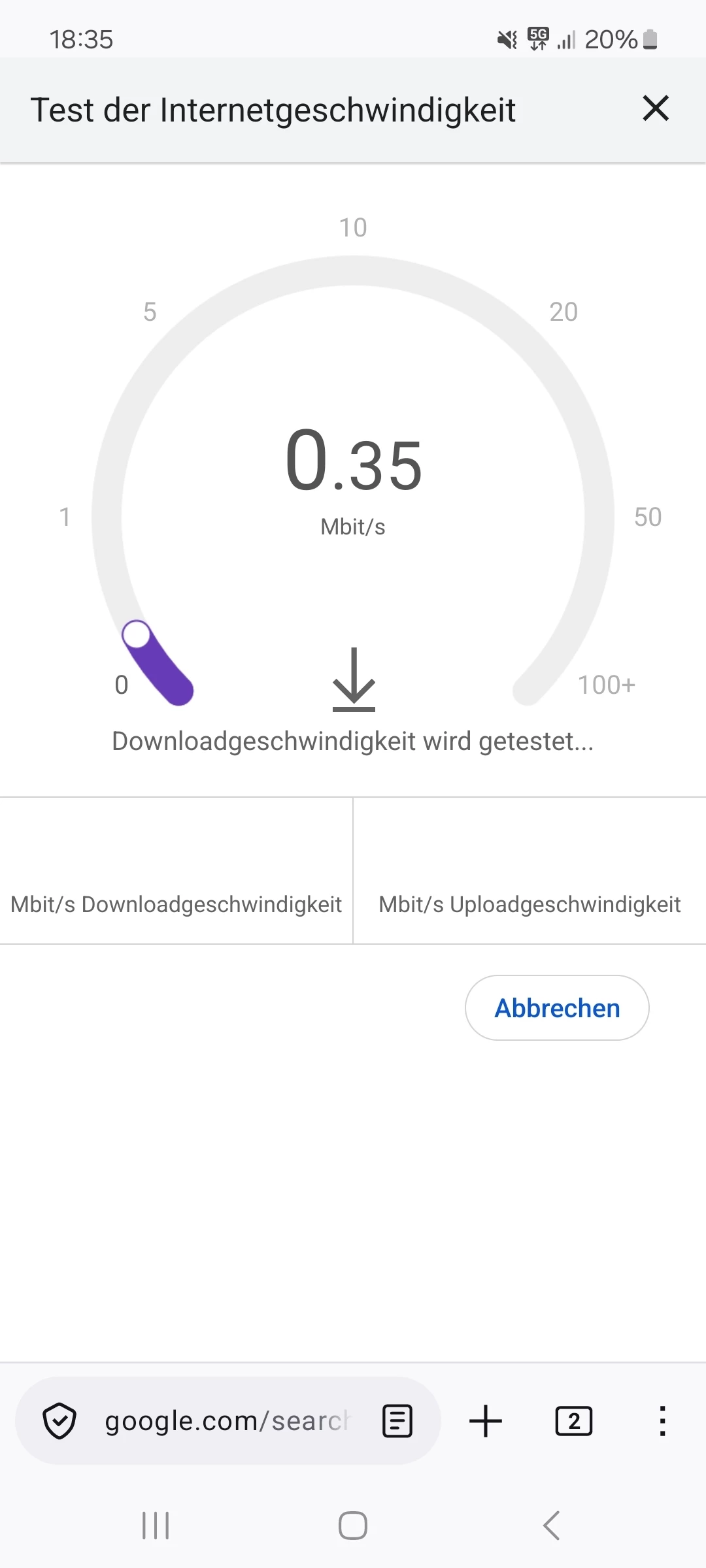706x1568 pixels.
Task: Go to the home screen
Action: click(353, 1526)
